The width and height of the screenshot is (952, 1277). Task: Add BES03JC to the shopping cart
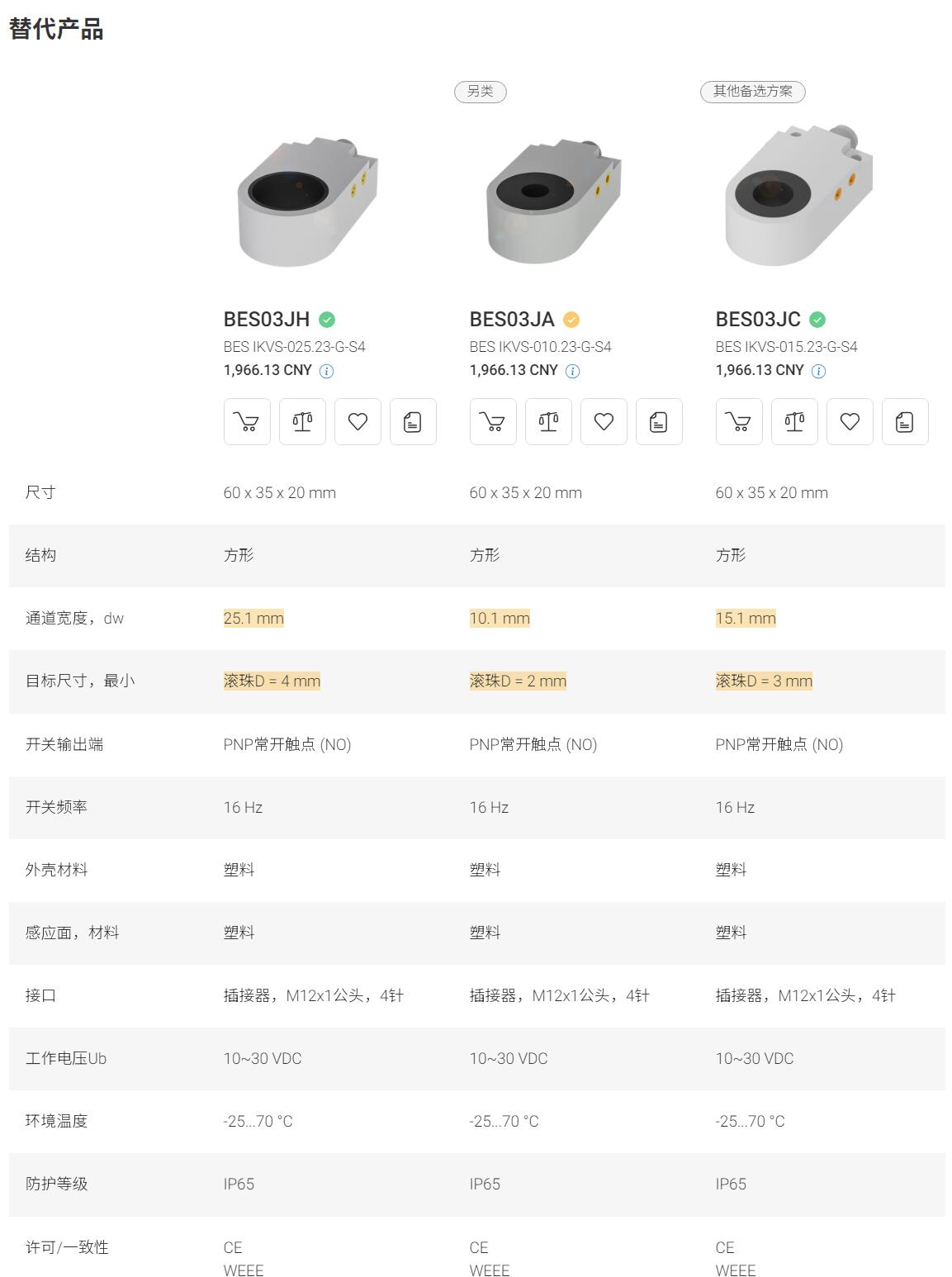tap(739, 421)
